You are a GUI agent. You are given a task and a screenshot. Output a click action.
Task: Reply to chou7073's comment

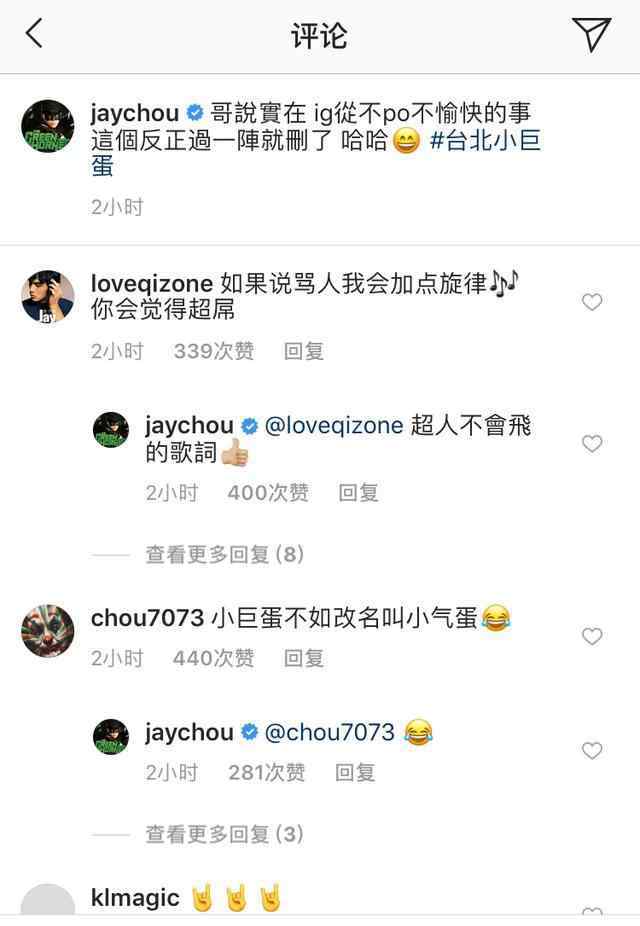(x=304, y=657)
